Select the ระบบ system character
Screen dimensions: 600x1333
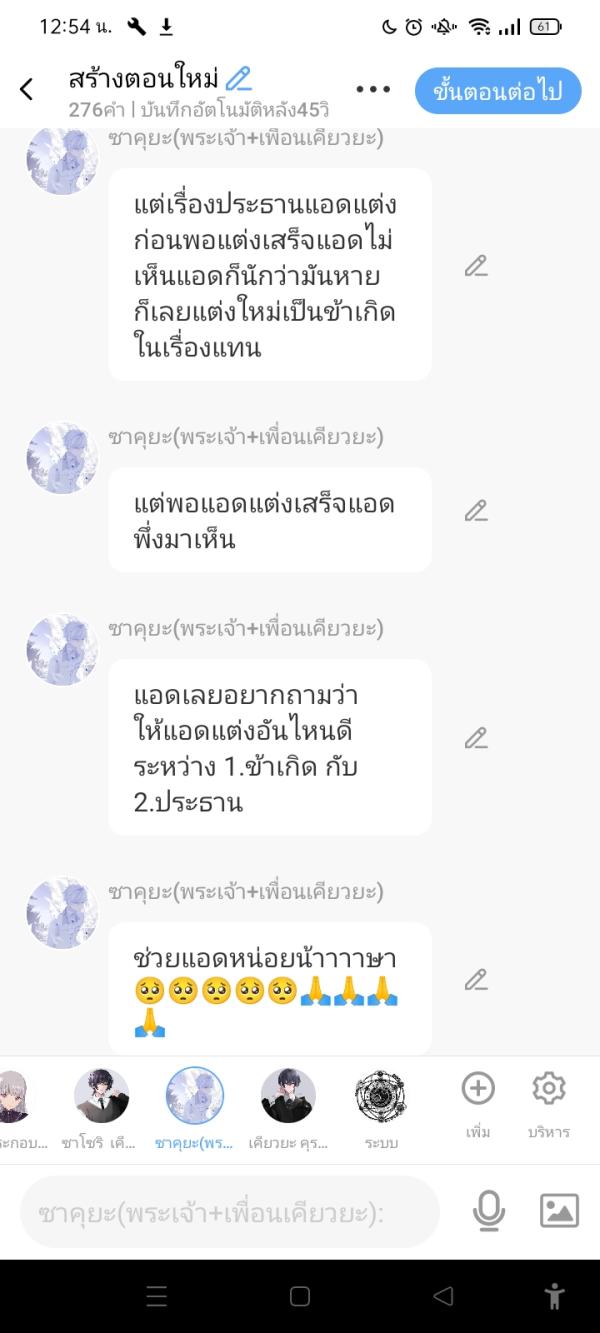coord(381,1096)
